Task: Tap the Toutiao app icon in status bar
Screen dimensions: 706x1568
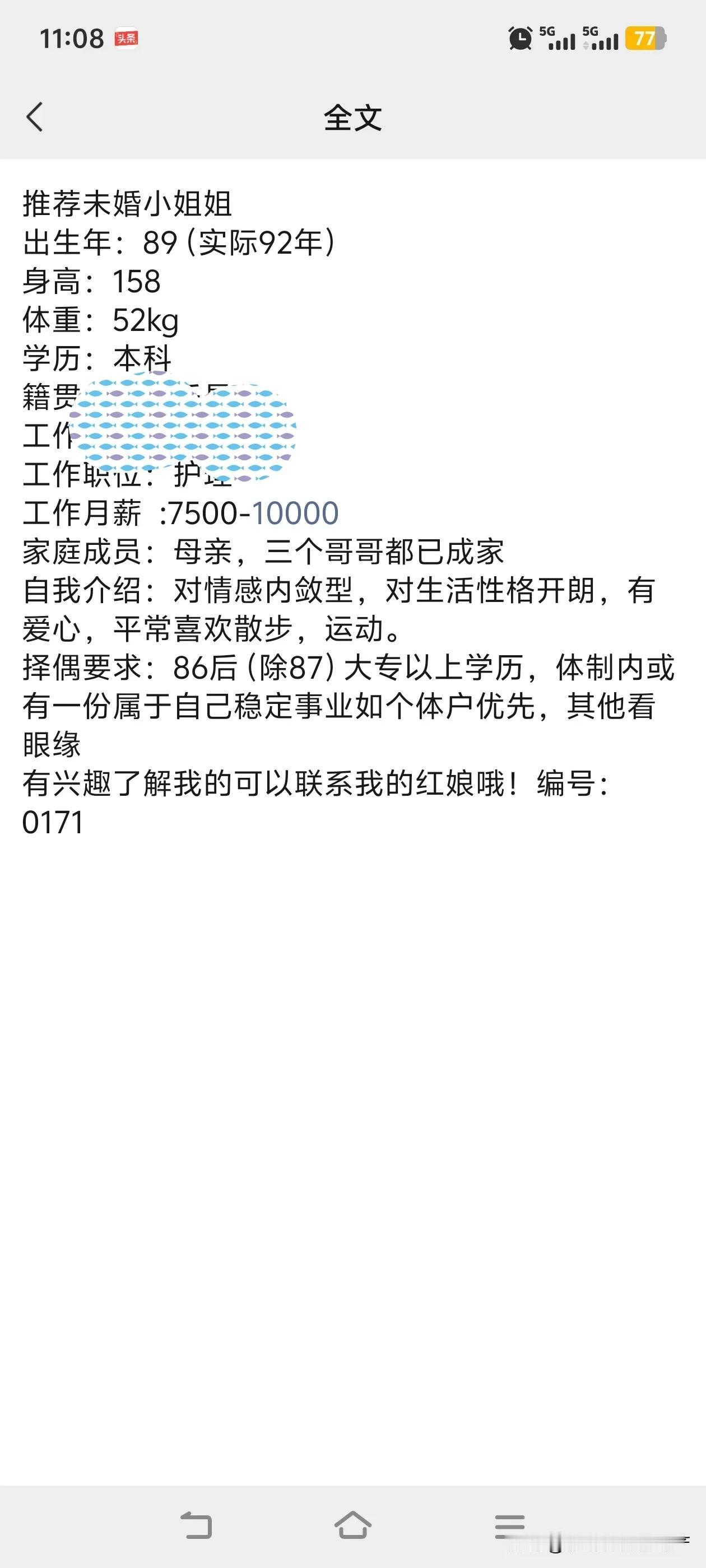Action: (126, 38)
